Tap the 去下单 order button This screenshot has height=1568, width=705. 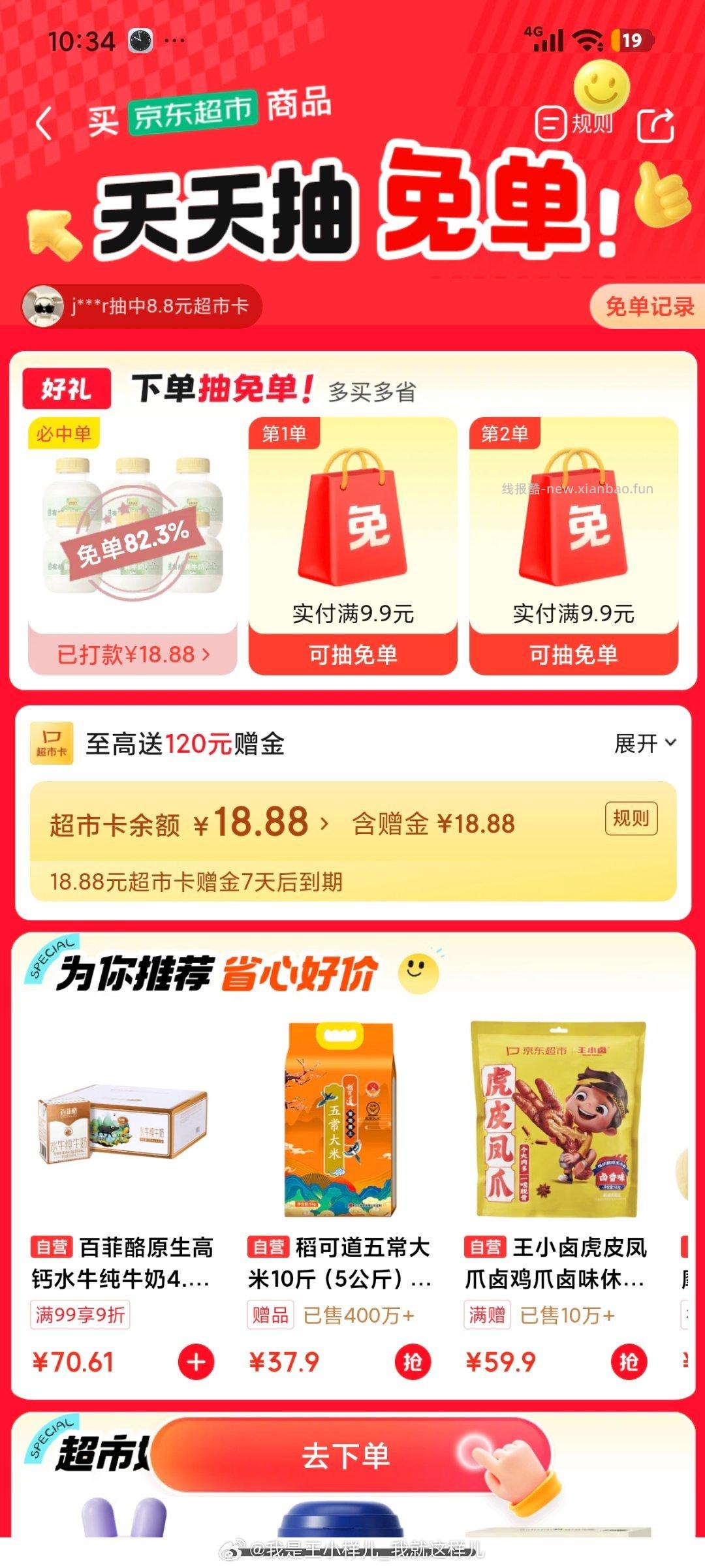click(x=349, y=1454)
